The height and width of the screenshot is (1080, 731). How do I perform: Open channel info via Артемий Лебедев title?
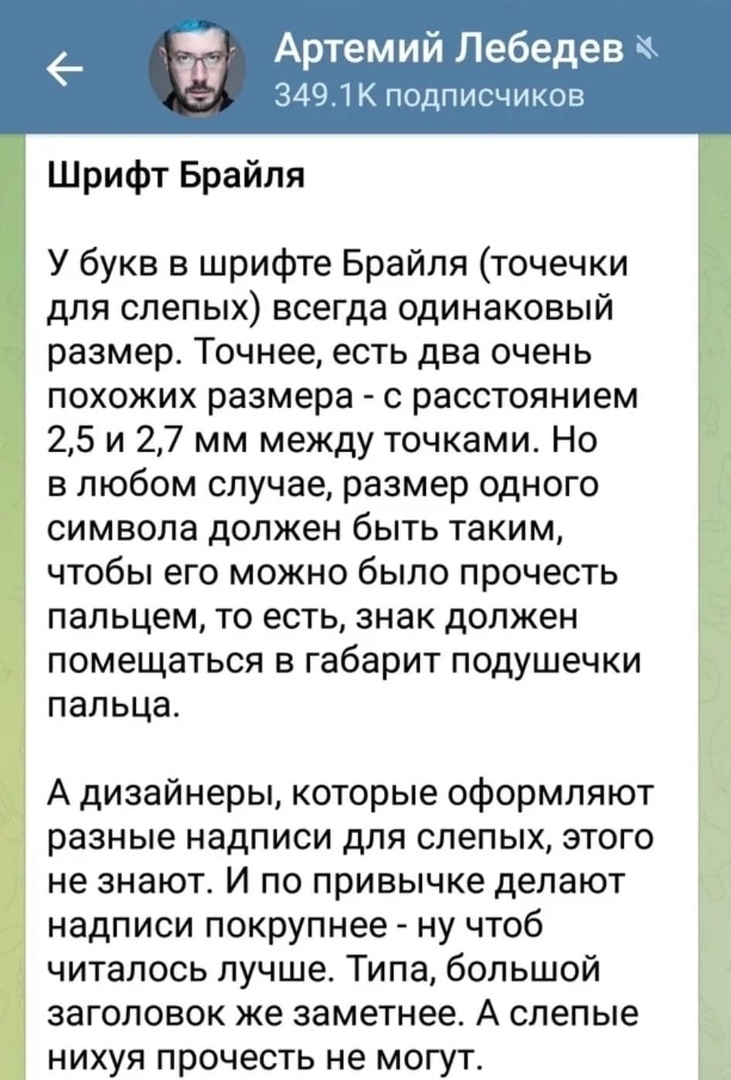coord(449,49)
